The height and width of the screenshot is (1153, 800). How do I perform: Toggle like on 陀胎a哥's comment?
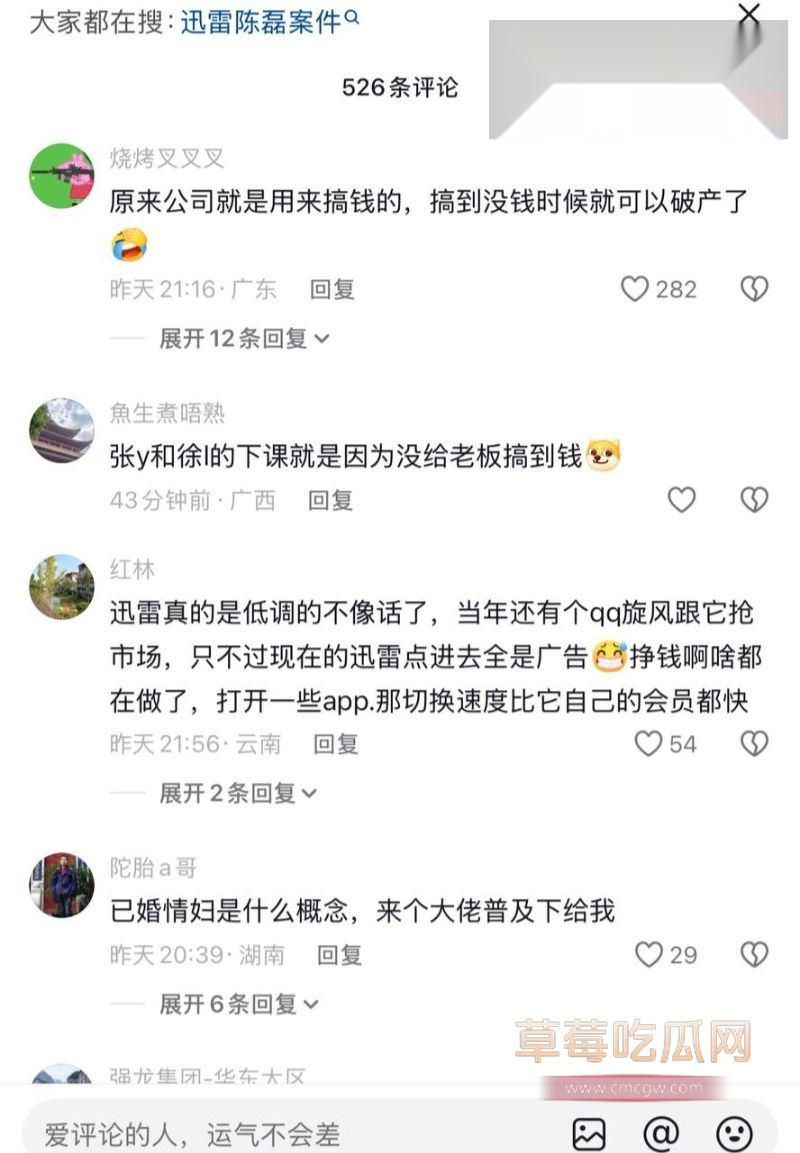point(648,956)
